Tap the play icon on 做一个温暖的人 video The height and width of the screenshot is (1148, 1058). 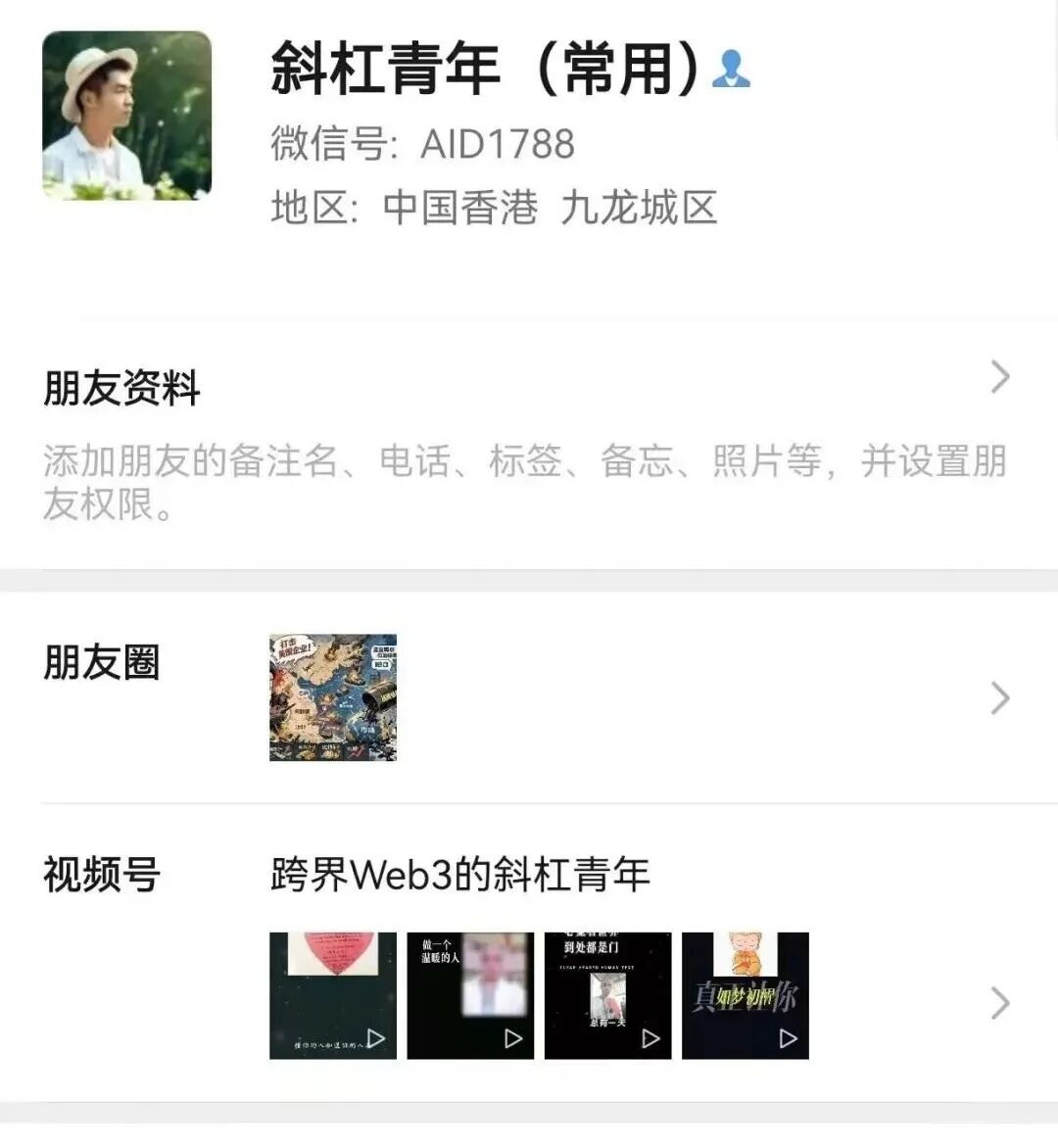513,1036
